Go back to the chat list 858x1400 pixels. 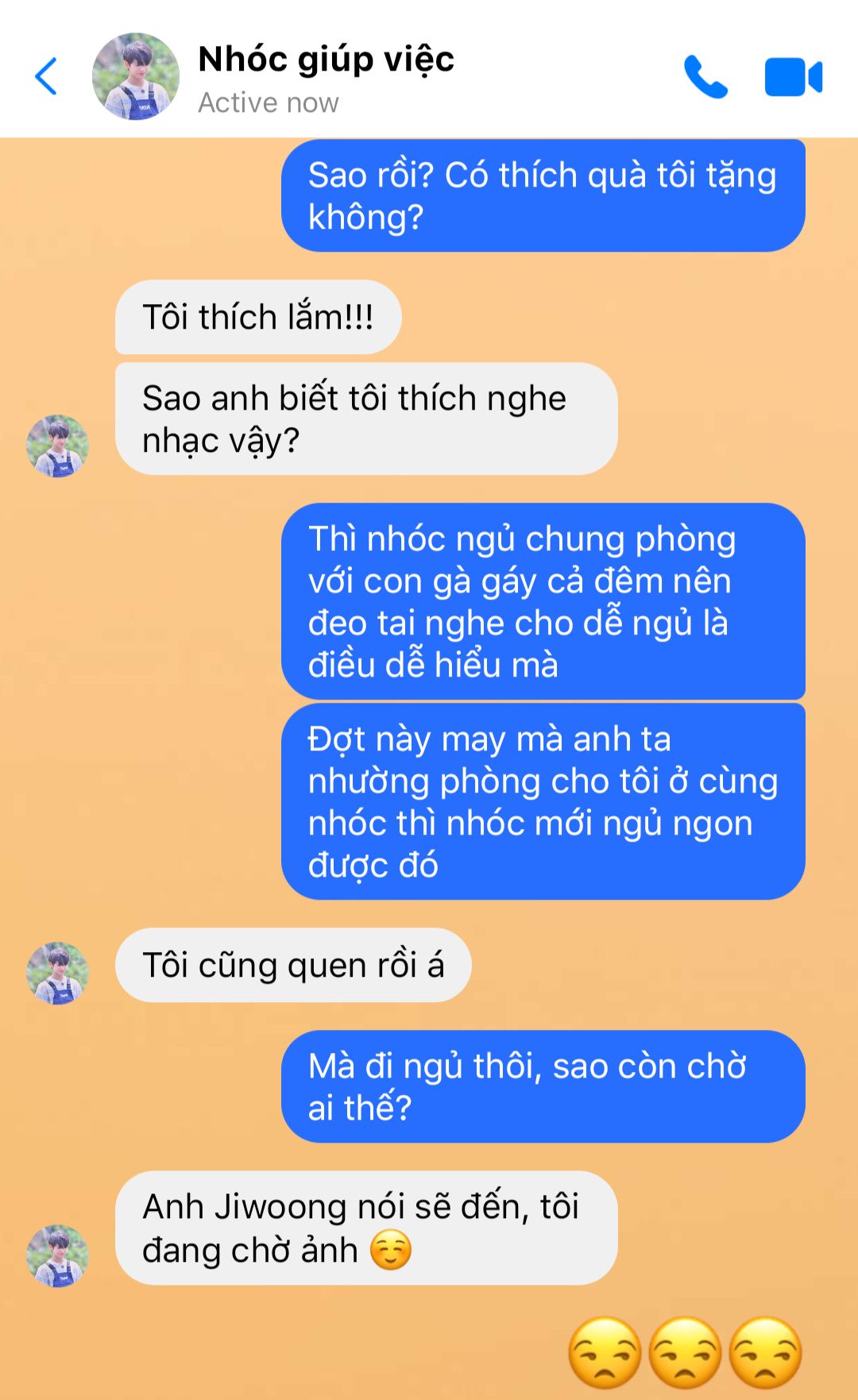46,77
